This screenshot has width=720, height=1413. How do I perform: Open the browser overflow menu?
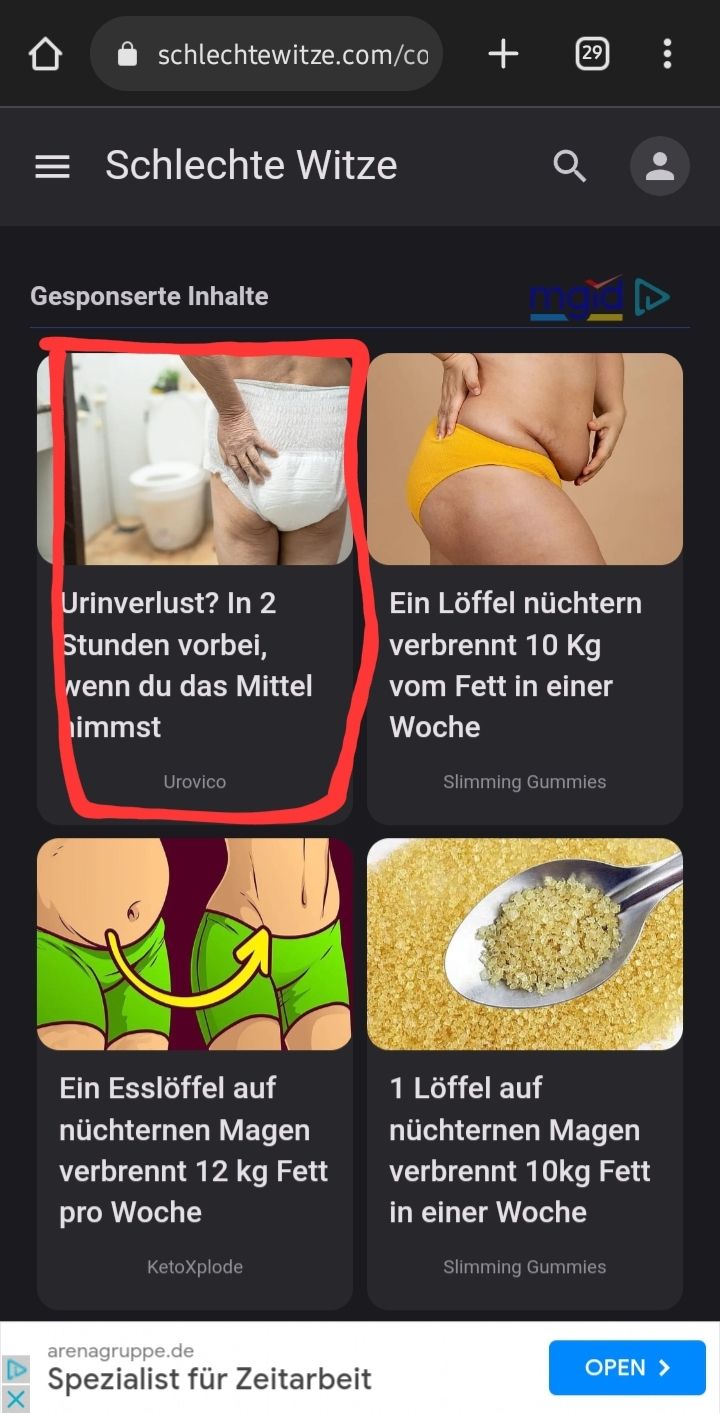click(667, 54)
